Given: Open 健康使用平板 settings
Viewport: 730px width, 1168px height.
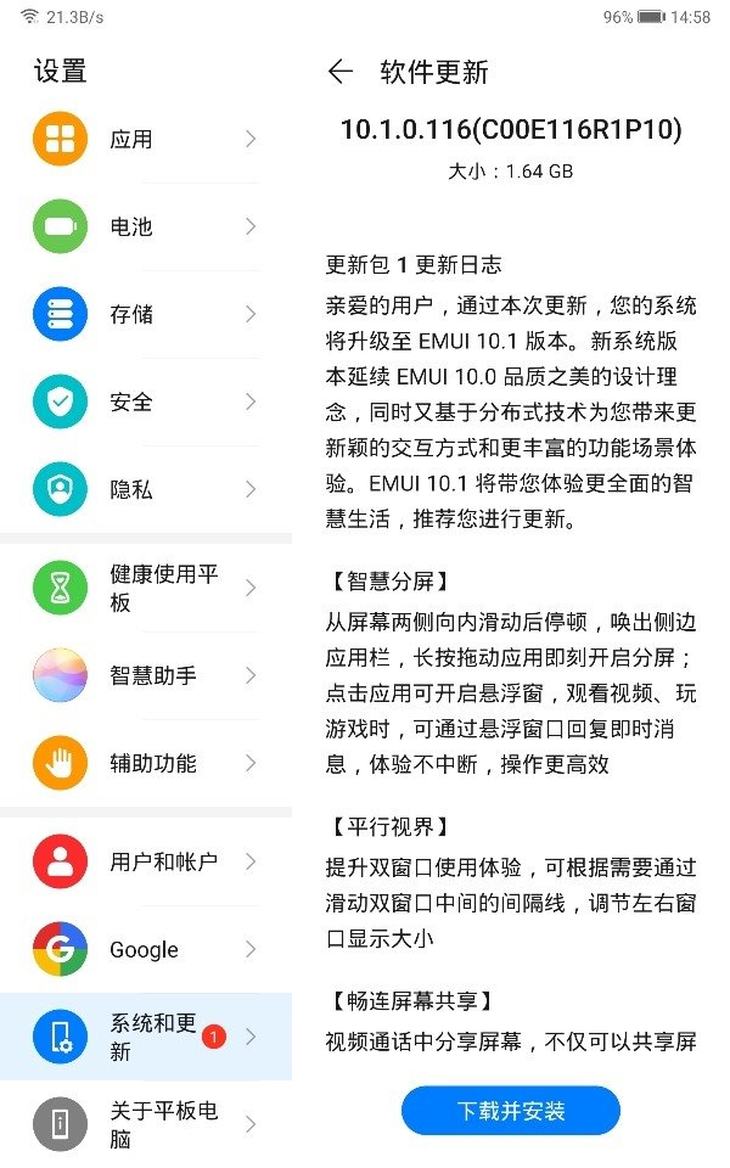Looking at the screenshot, I should click(146, 588).
